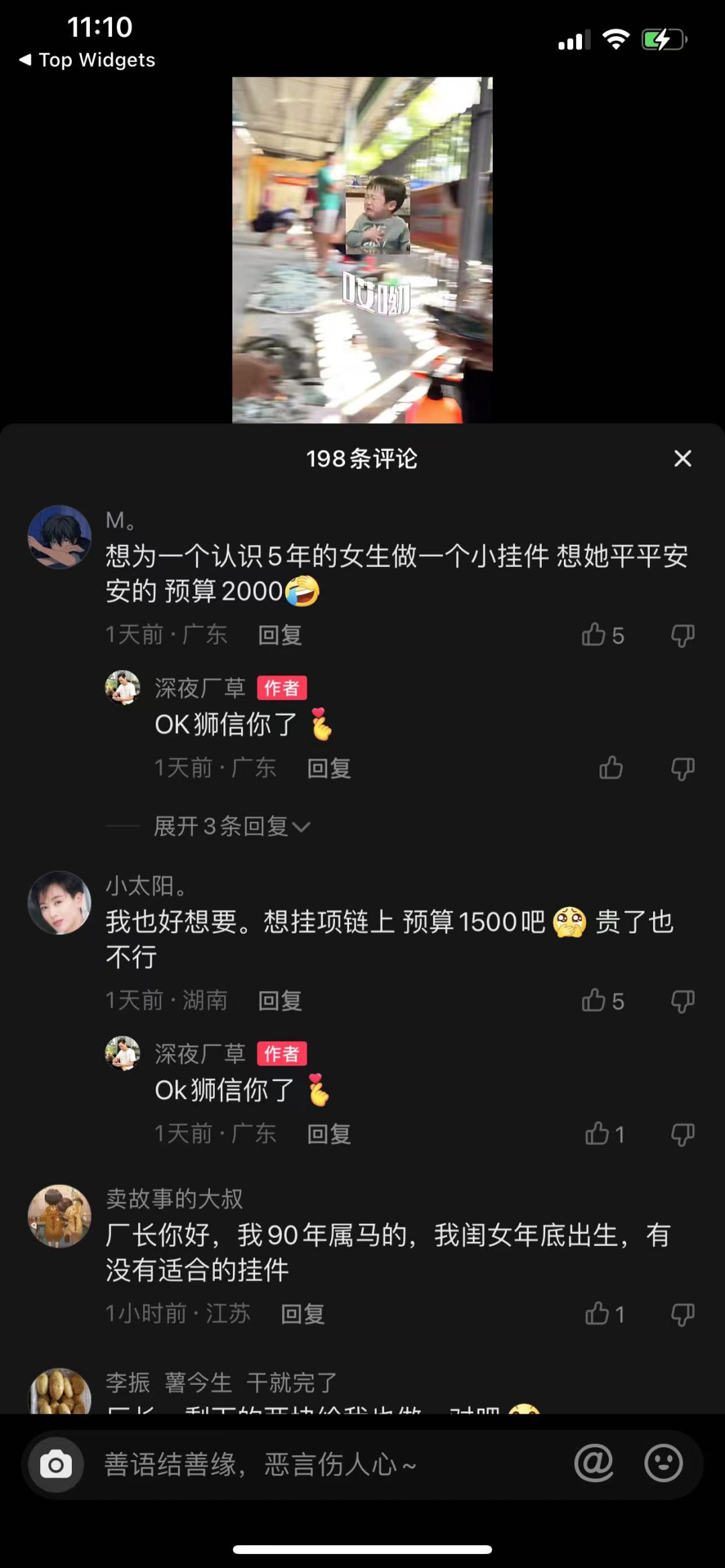Reply to 卖故事的大叔's comment

pyautogui.click(x=303, y=1314)
